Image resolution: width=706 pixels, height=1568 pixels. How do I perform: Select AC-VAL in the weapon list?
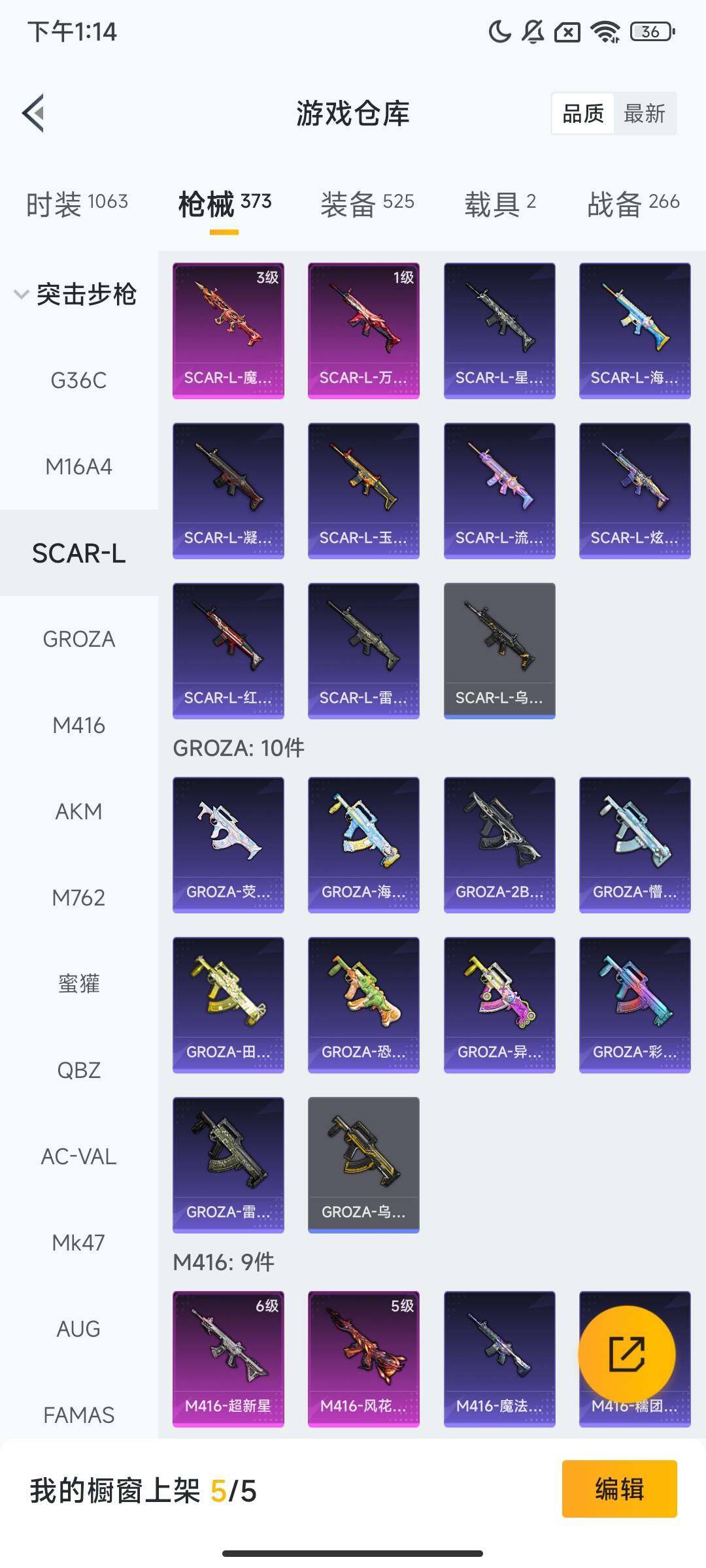(78, 1156)
